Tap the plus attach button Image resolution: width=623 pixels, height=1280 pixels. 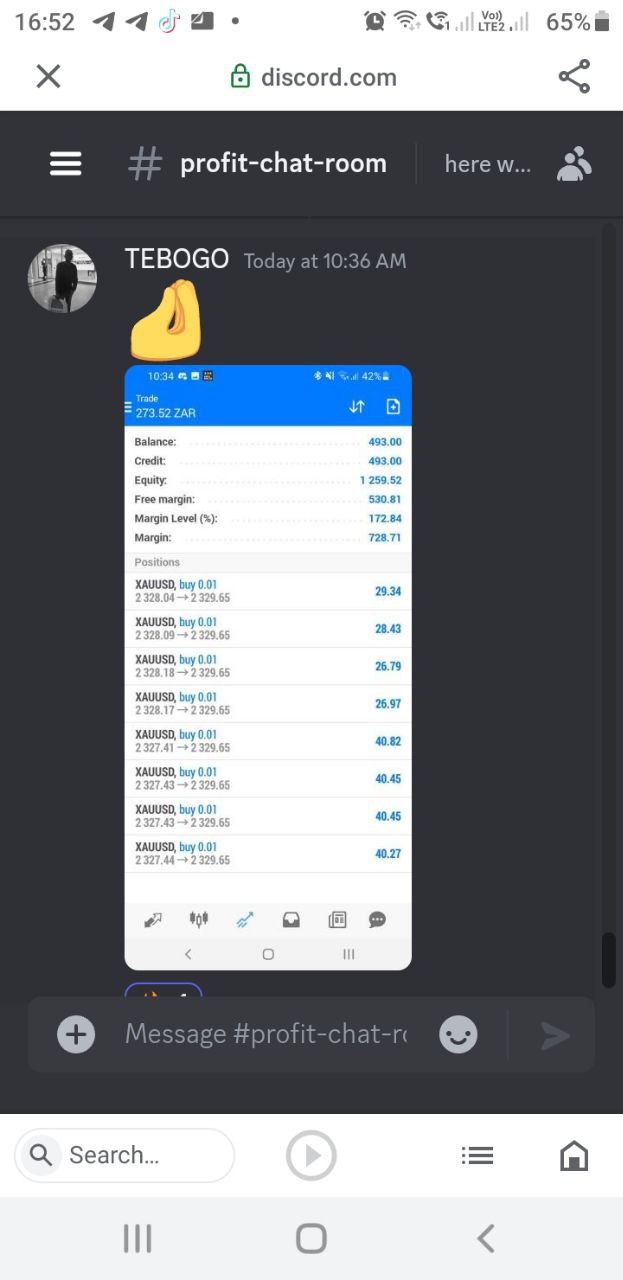pos(76,1034)
